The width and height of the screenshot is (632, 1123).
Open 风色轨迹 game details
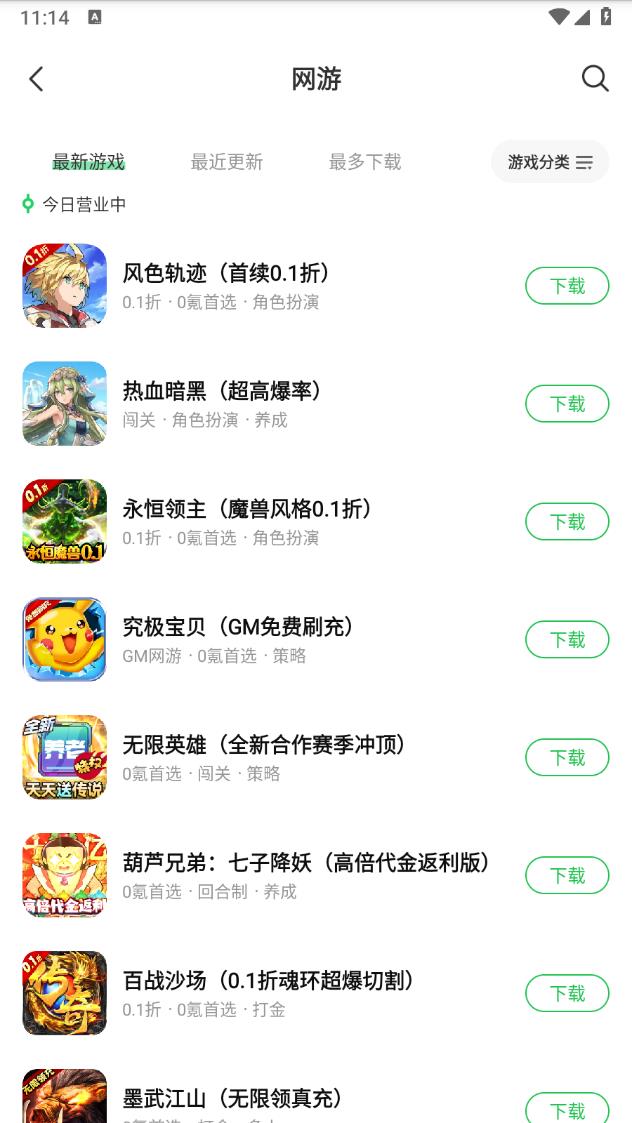(226, 274)
